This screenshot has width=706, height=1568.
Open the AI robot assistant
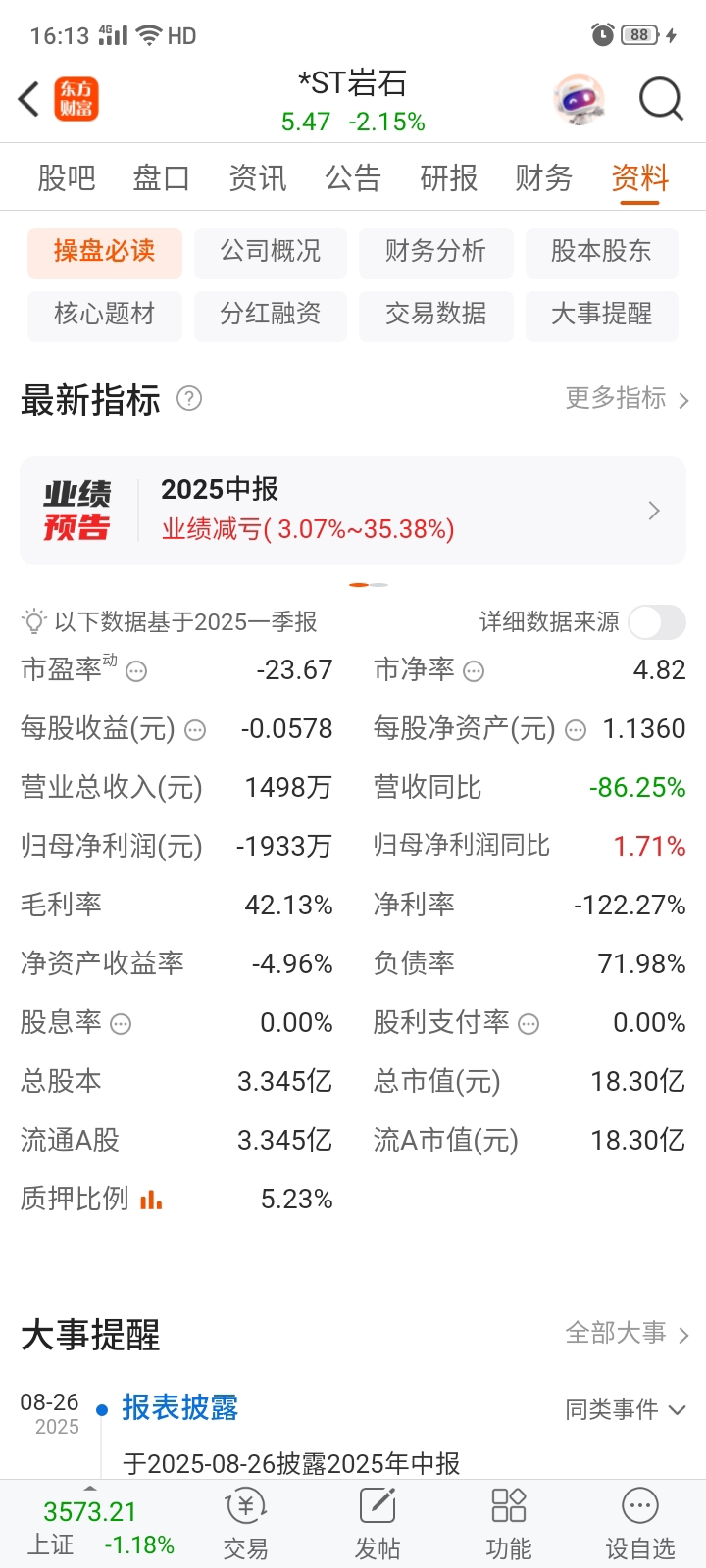579,99
